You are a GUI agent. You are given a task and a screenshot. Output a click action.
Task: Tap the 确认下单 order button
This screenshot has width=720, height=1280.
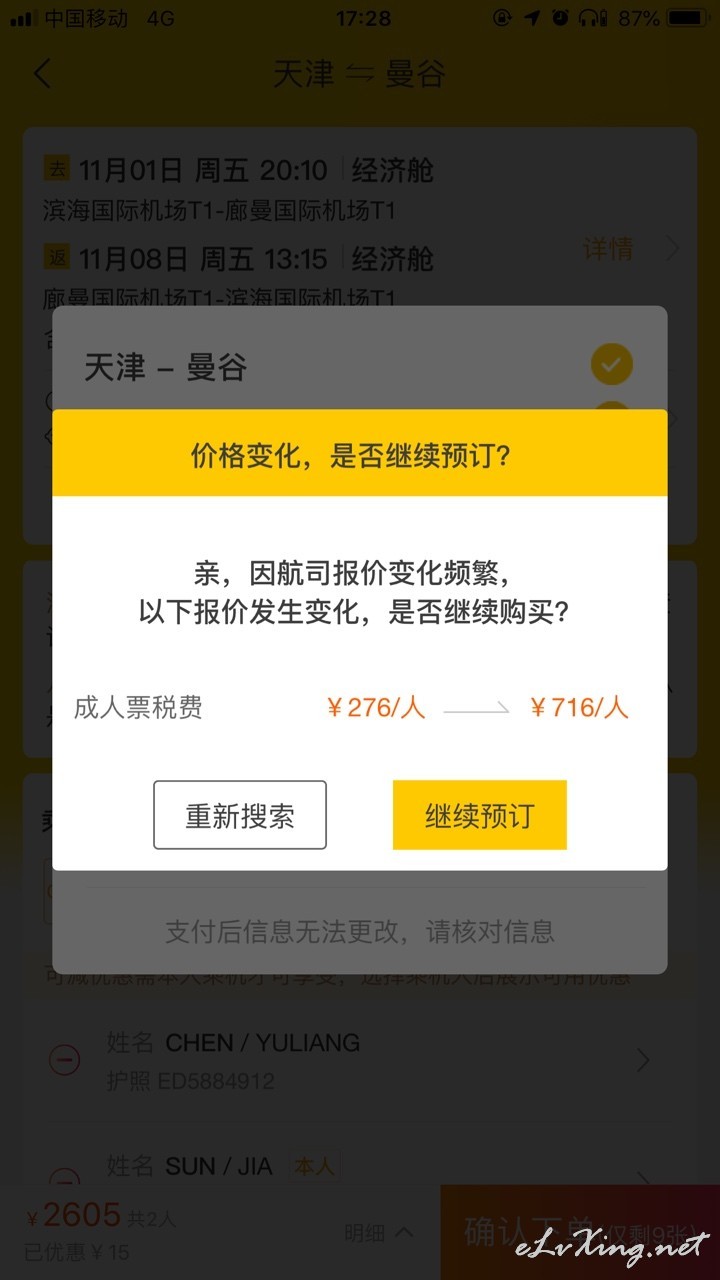click(579, 1232)
